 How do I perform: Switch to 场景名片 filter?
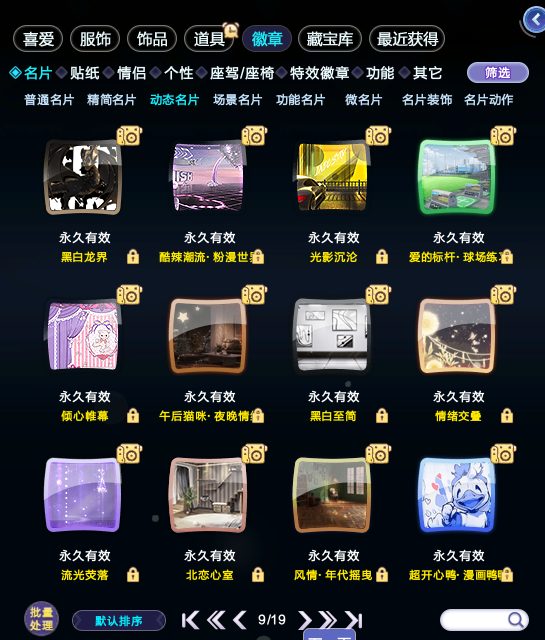pos(237,100)
